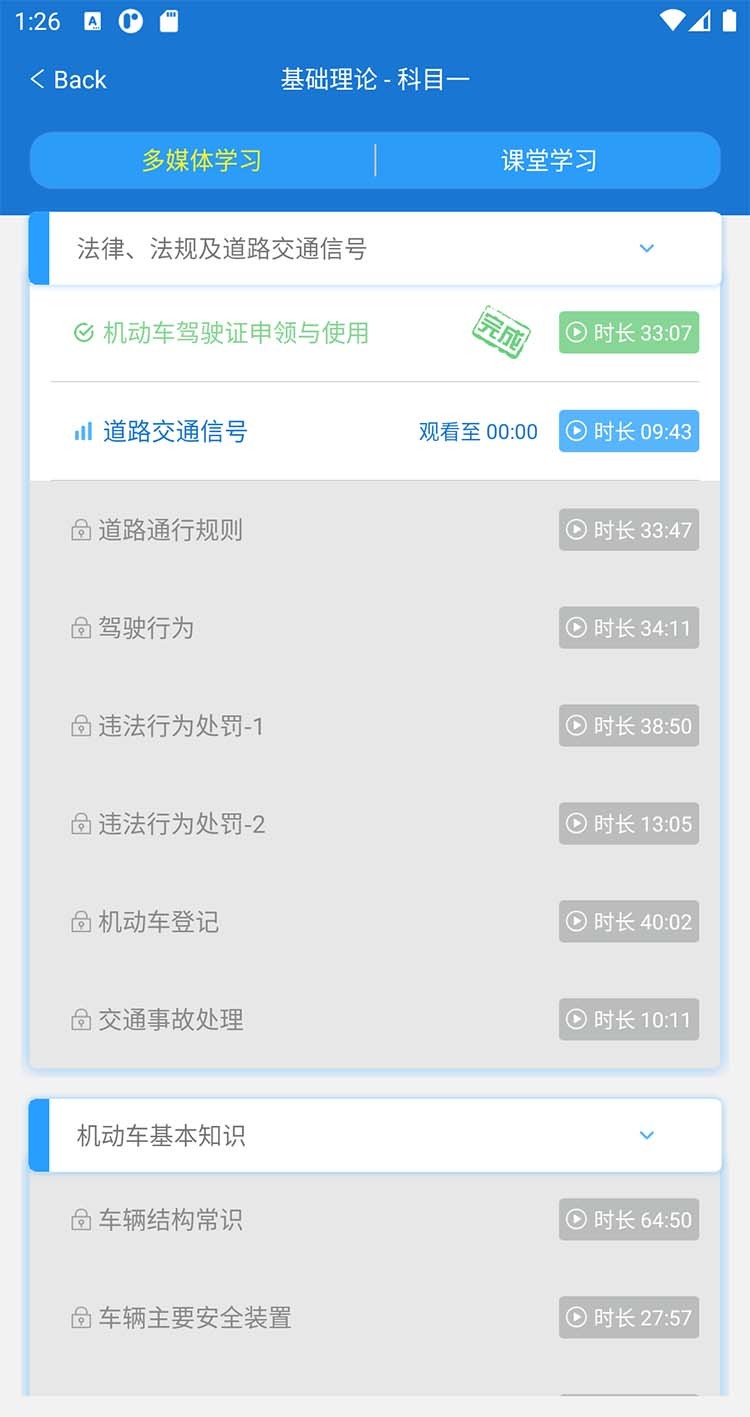Viewport: 750px width, 1417px height.
Task: Choose the locked lesson 违法行为处罚-1
Action: tap(181, 726)
